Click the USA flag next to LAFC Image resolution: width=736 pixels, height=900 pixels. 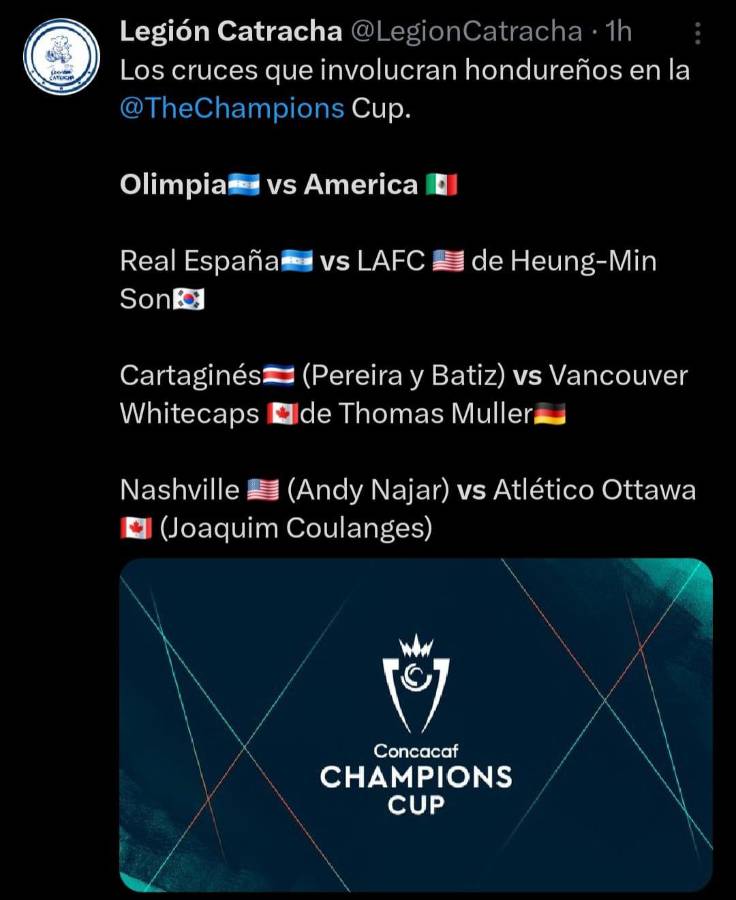tap(451, 262)
